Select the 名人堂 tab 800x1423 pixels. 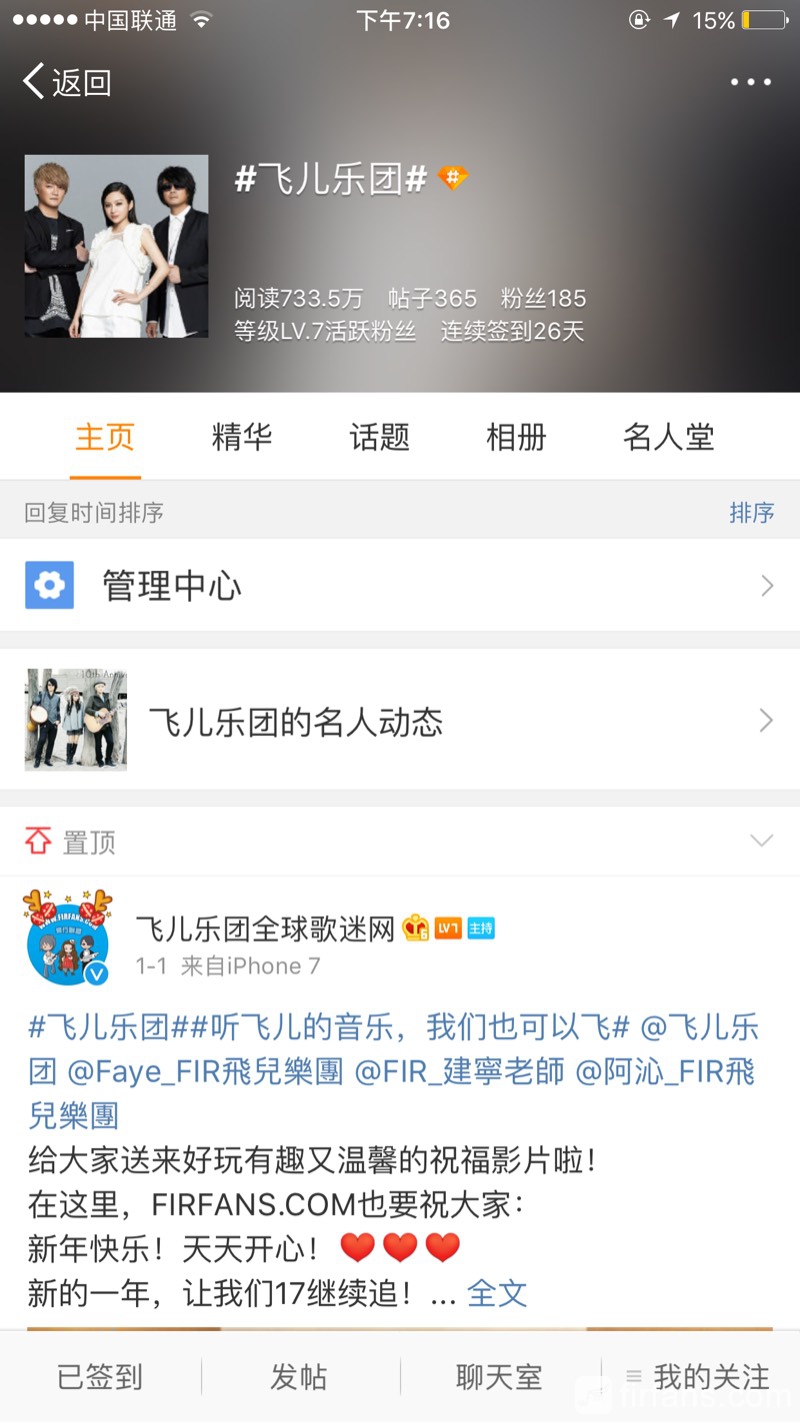tap(668, 437)
